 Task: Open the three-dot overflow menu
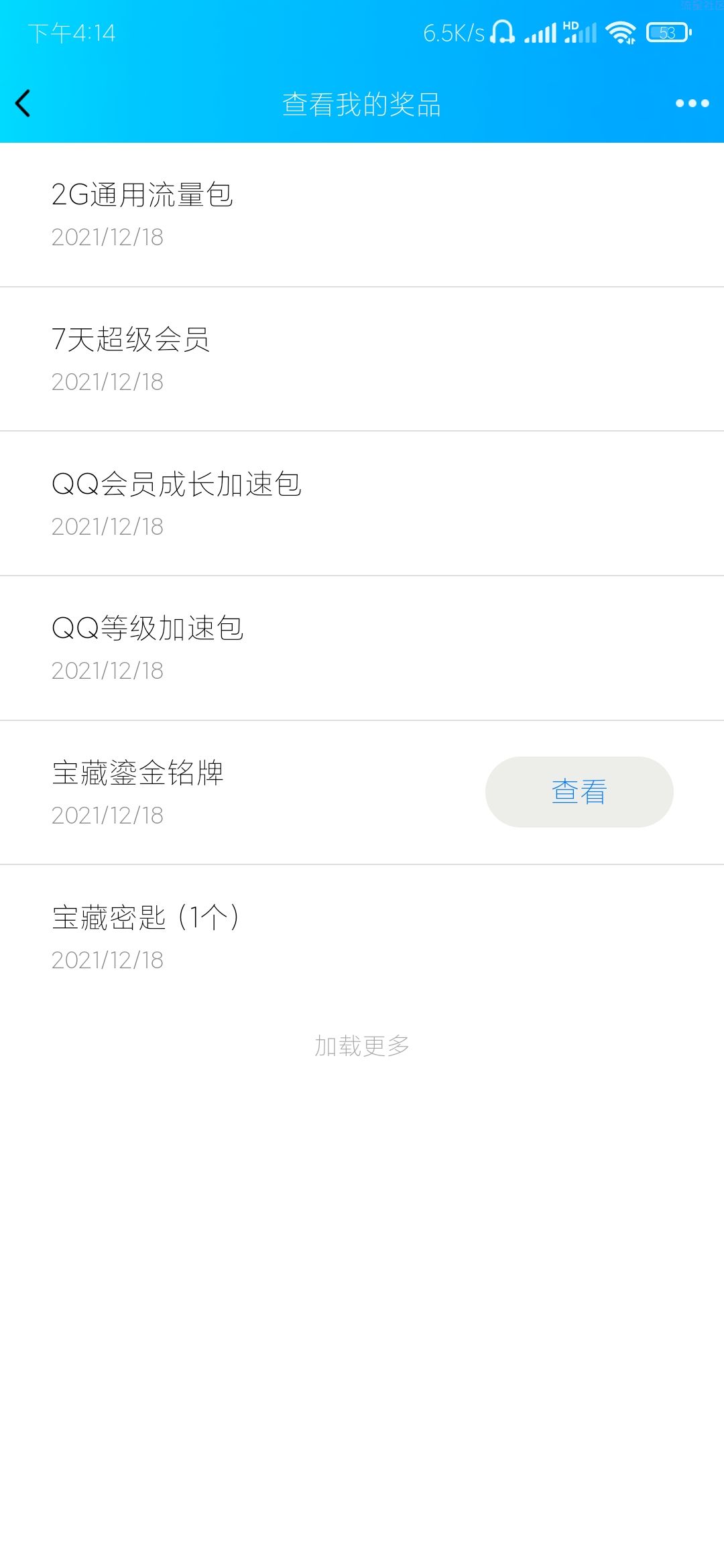click(692, 103)
